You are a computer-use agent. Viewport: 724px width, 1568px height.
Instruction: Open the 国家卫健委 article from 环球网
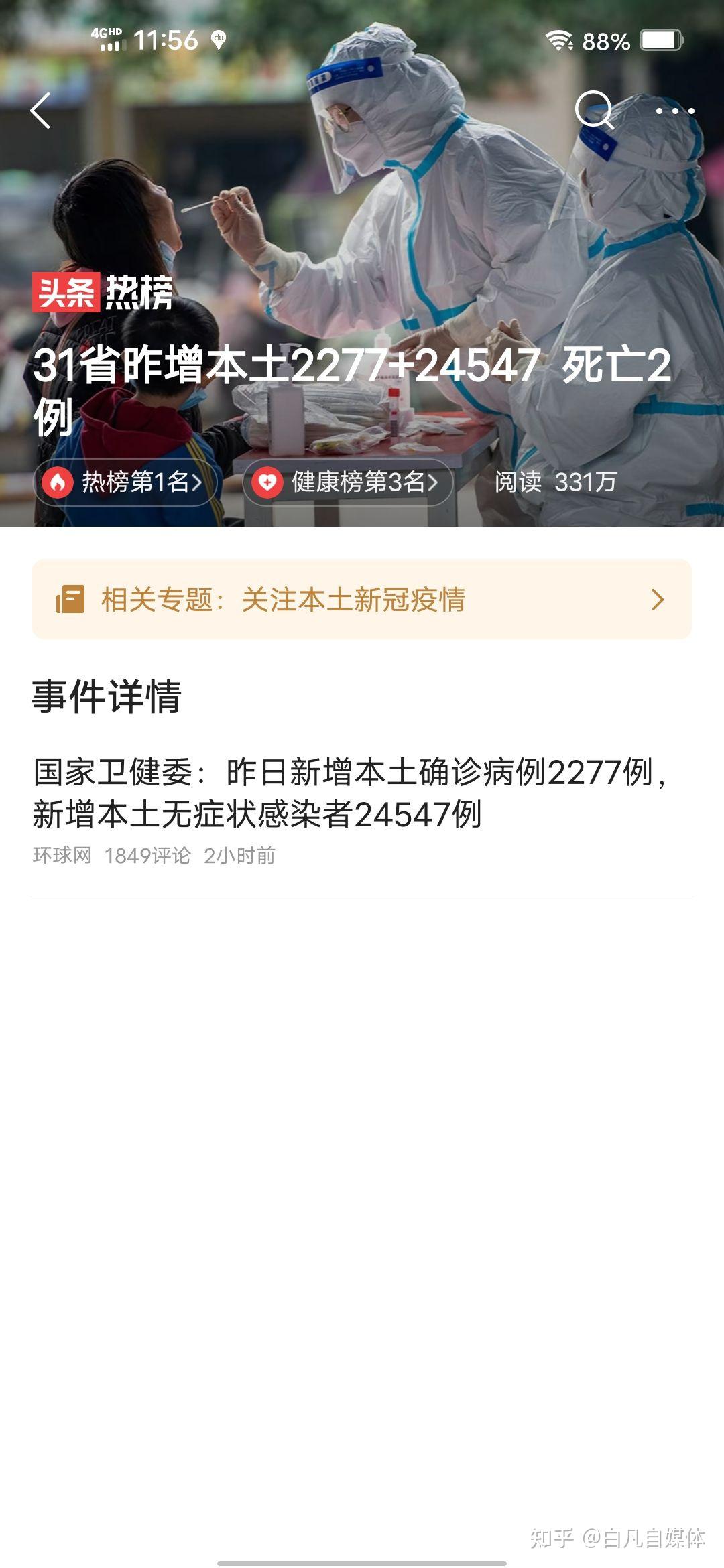362,811
